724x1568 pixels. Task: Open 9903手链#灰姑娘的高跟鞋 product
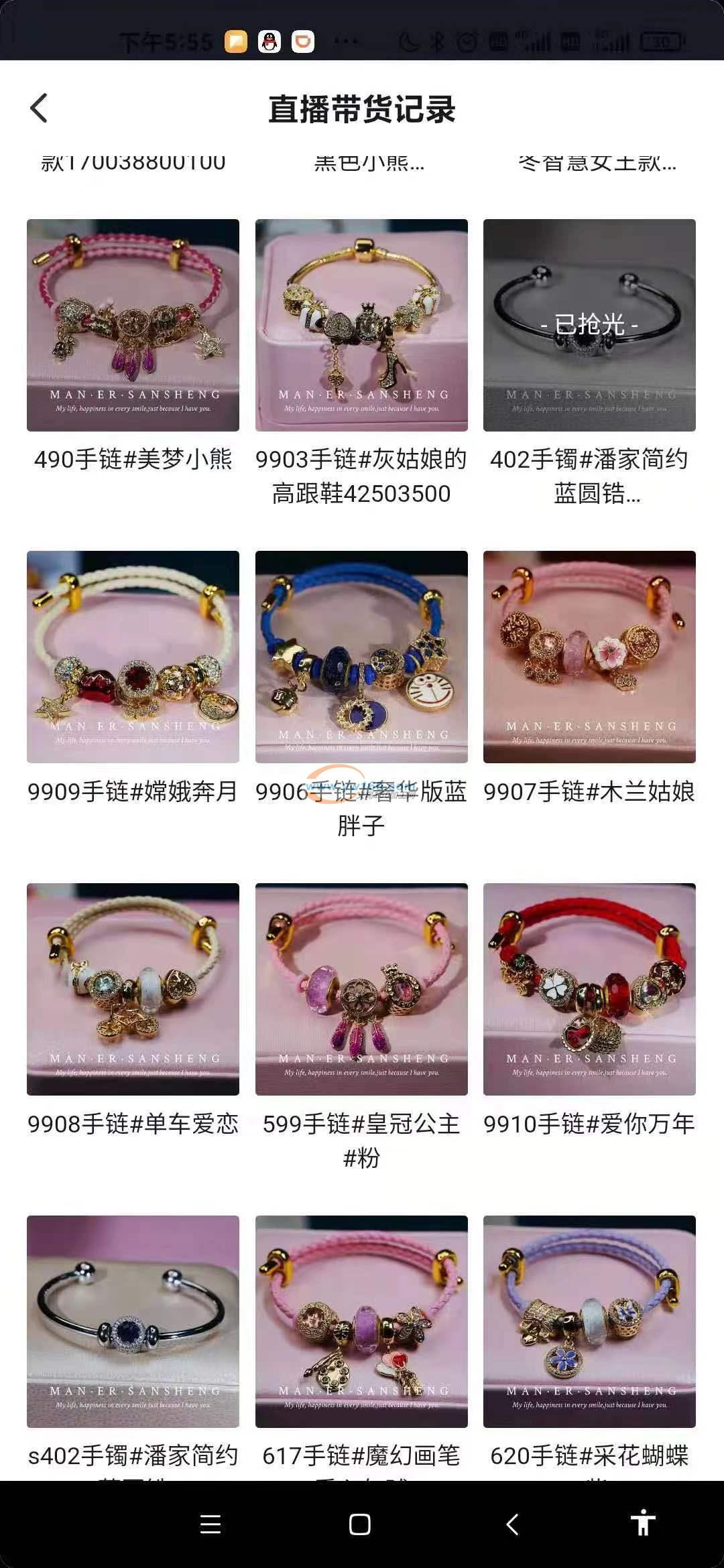361,325
